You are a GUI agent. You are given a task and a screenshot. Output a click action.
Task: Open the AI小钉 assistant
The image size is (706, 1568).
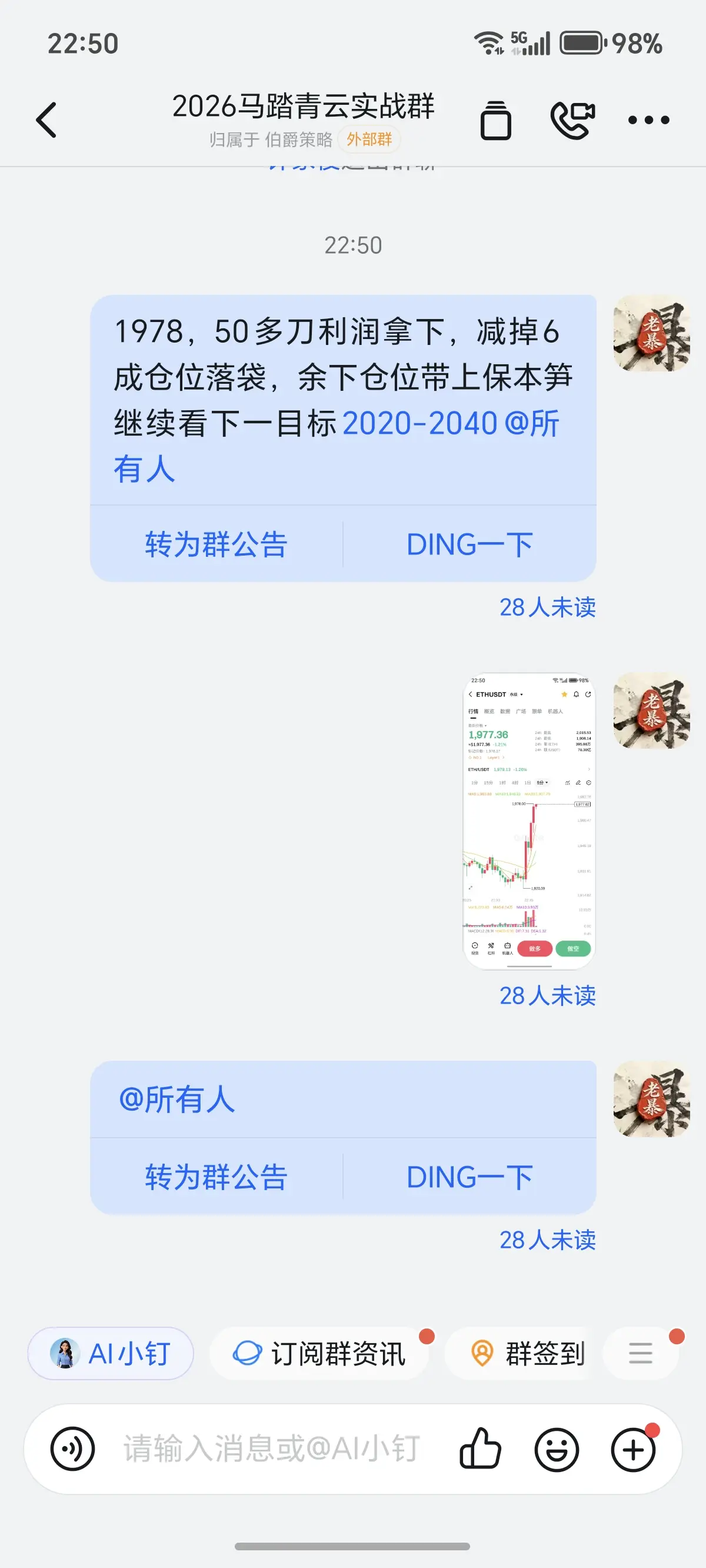point(110,1353)
